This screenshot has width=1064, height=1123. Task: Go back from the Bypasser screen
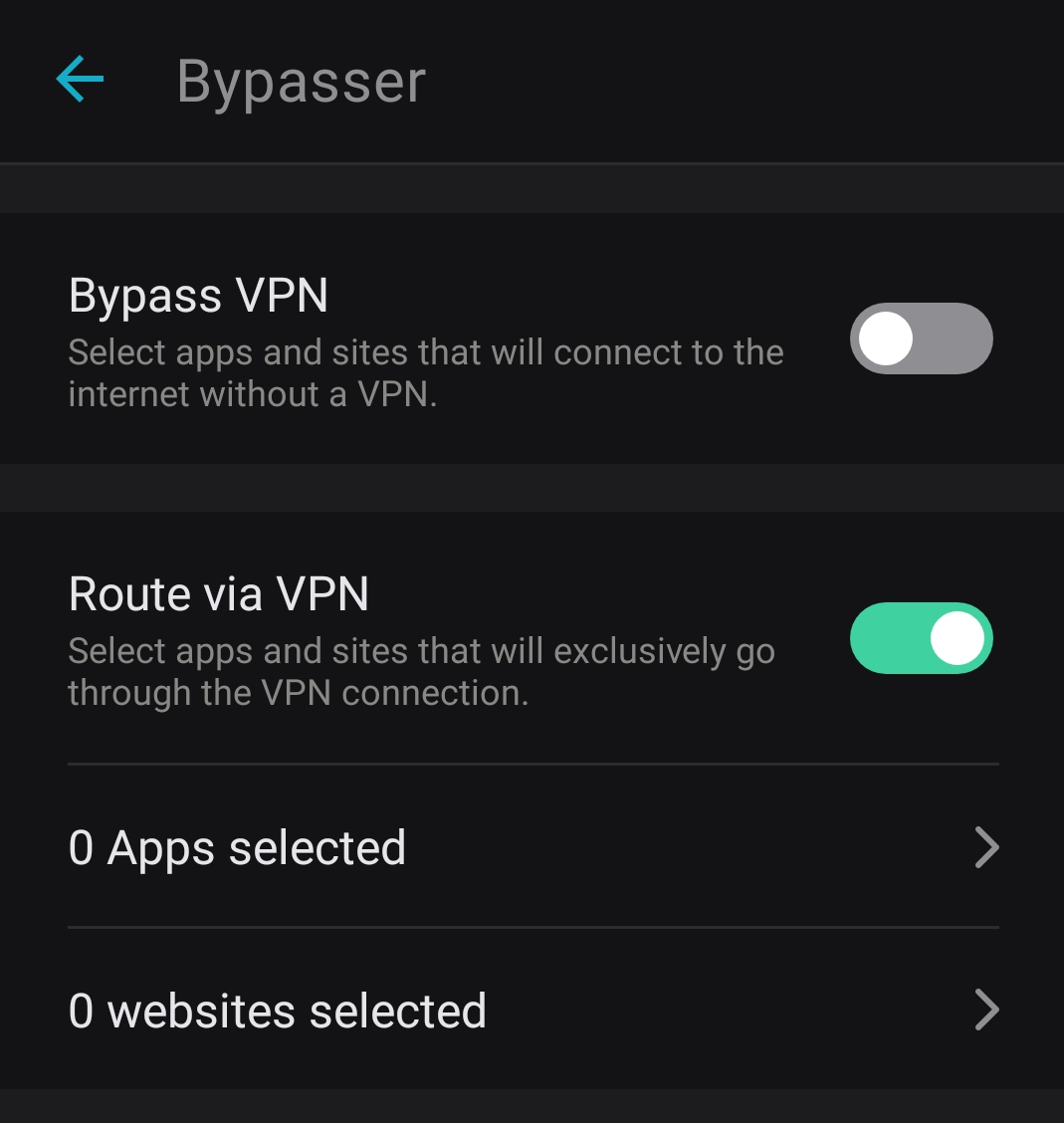pyautogui.click(x=81, y=80)
